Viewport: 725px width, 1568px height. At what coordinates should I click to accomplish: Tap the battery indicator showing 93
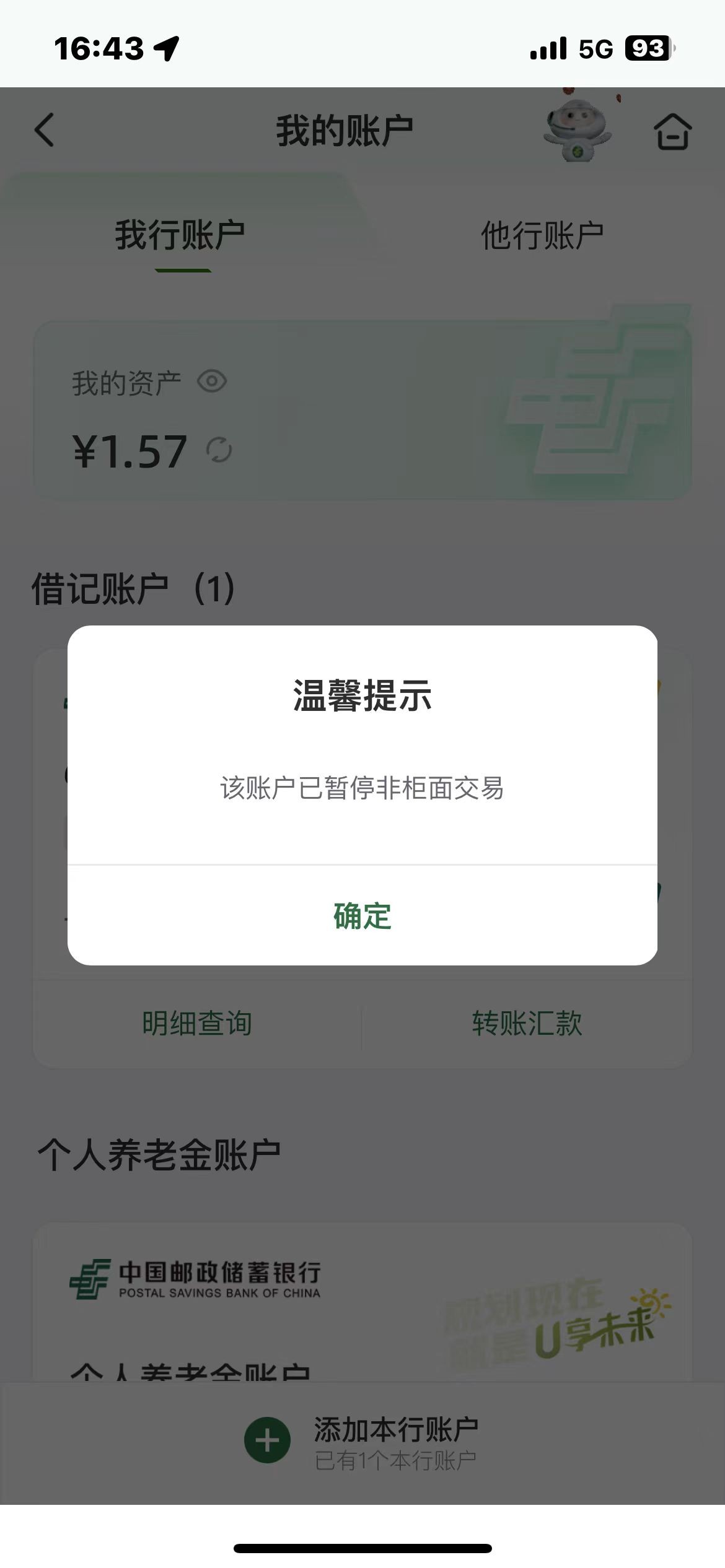click(644, 48)
